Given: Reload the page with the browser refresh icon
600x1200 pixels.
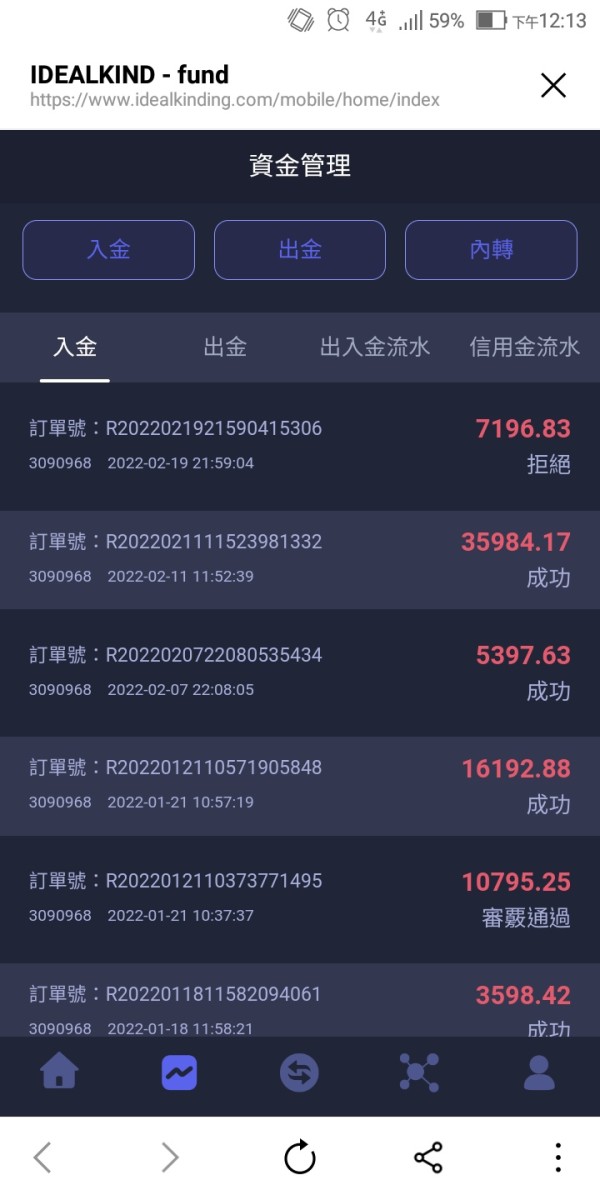Looking at the screenshot, I should pyautogui.click(x=300, y=1158).
